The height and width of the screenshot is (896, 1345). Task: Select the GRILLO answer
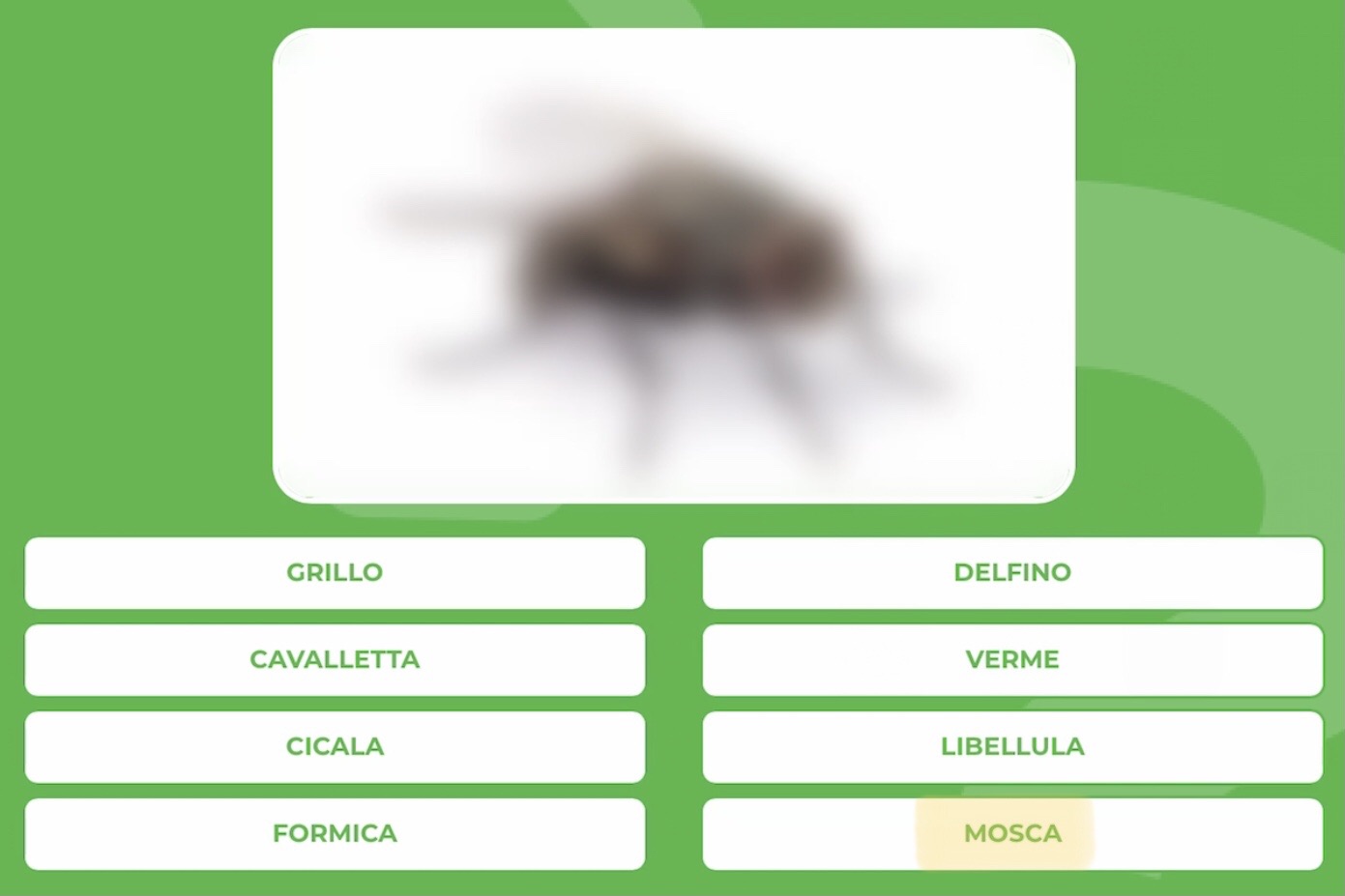[x=335, y=572]
